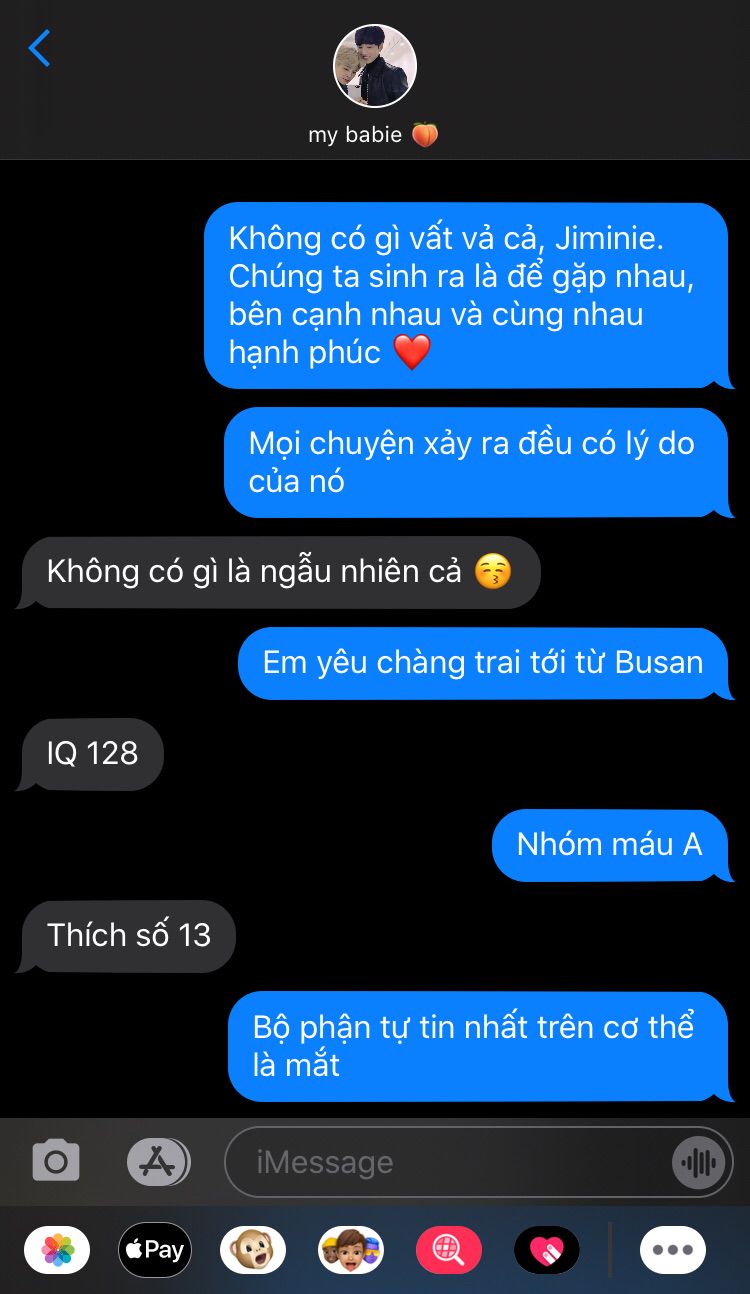Open the camera to take a photo
Image resolution: width=750 pixels, height=1294 pixels.
coord(56,1161)
